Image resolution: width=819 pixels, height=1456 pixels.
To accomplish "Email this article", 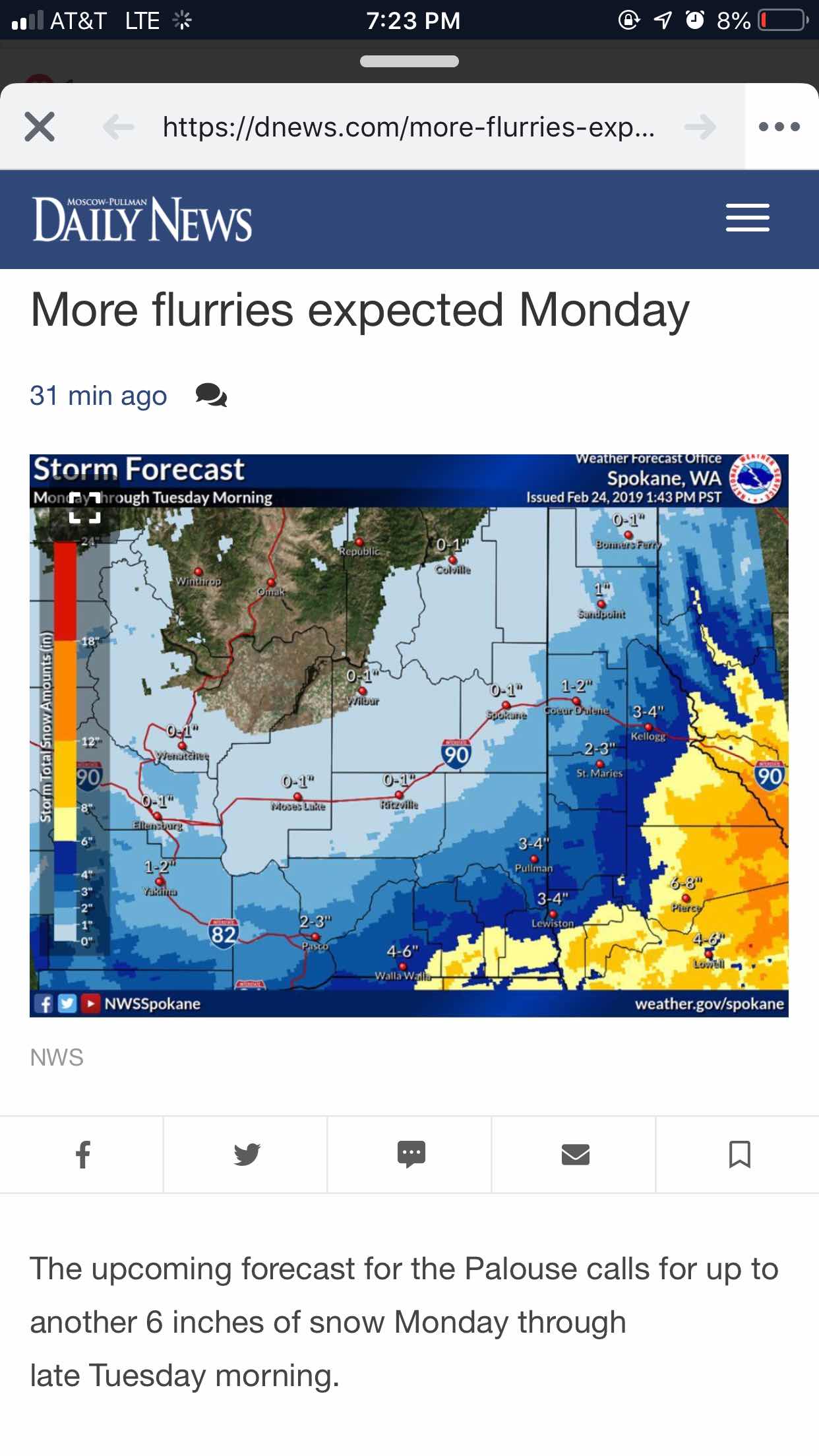I will 574,1155.
